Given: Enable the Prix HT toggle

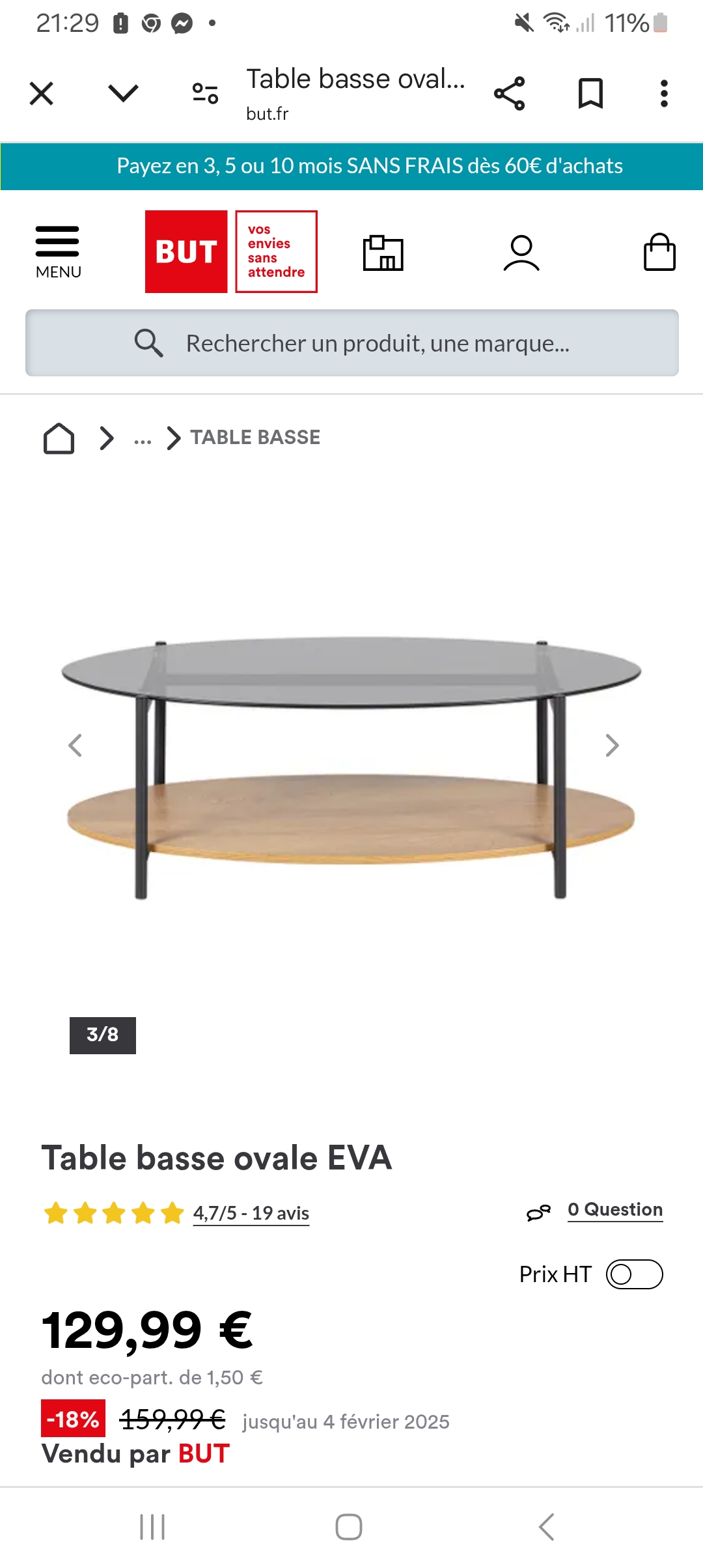Looking at the screenshot, I should (x=636, y=1274).
